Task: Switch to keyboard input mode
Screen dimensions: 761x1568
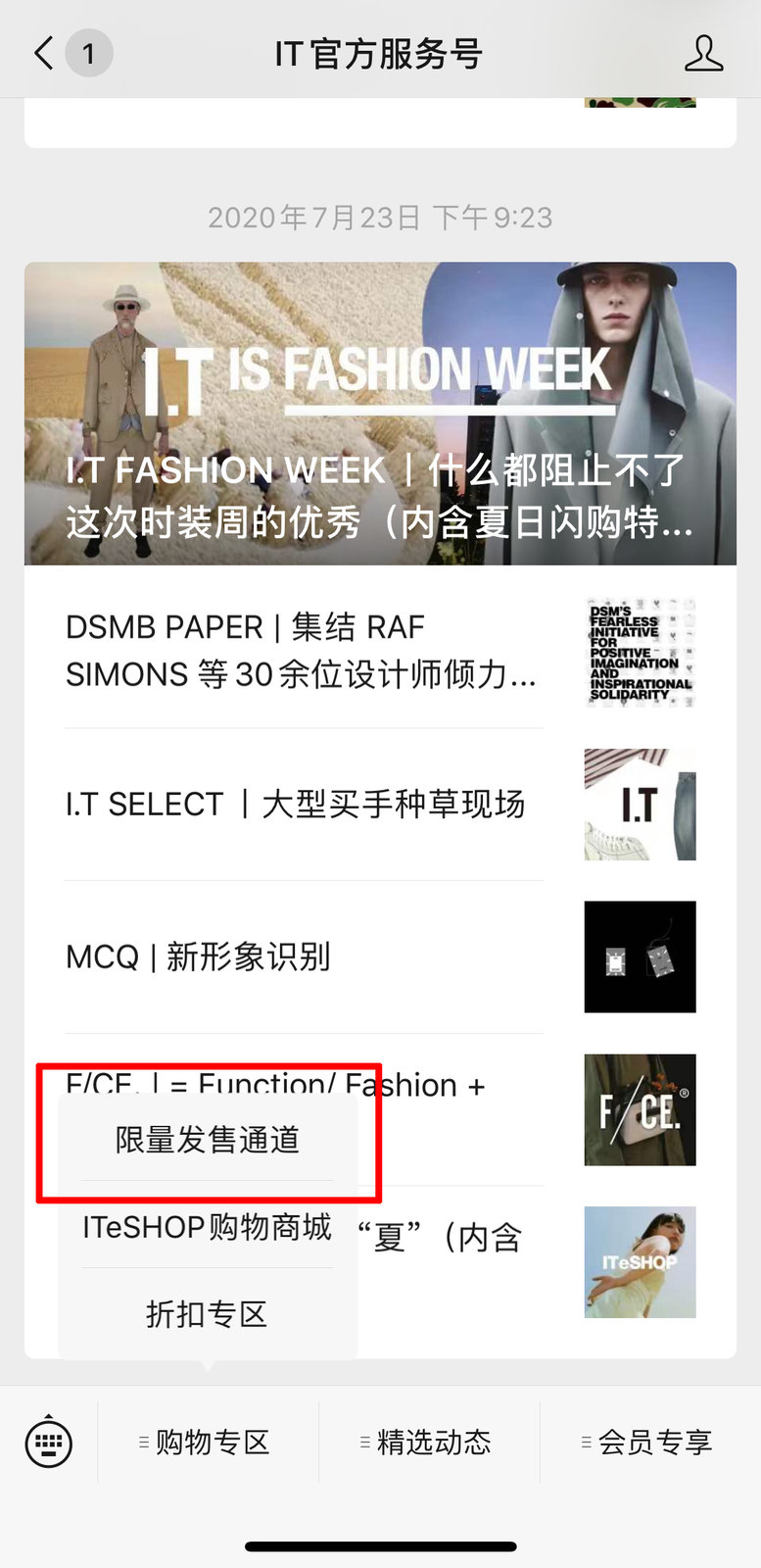Action: [48, 1442]
